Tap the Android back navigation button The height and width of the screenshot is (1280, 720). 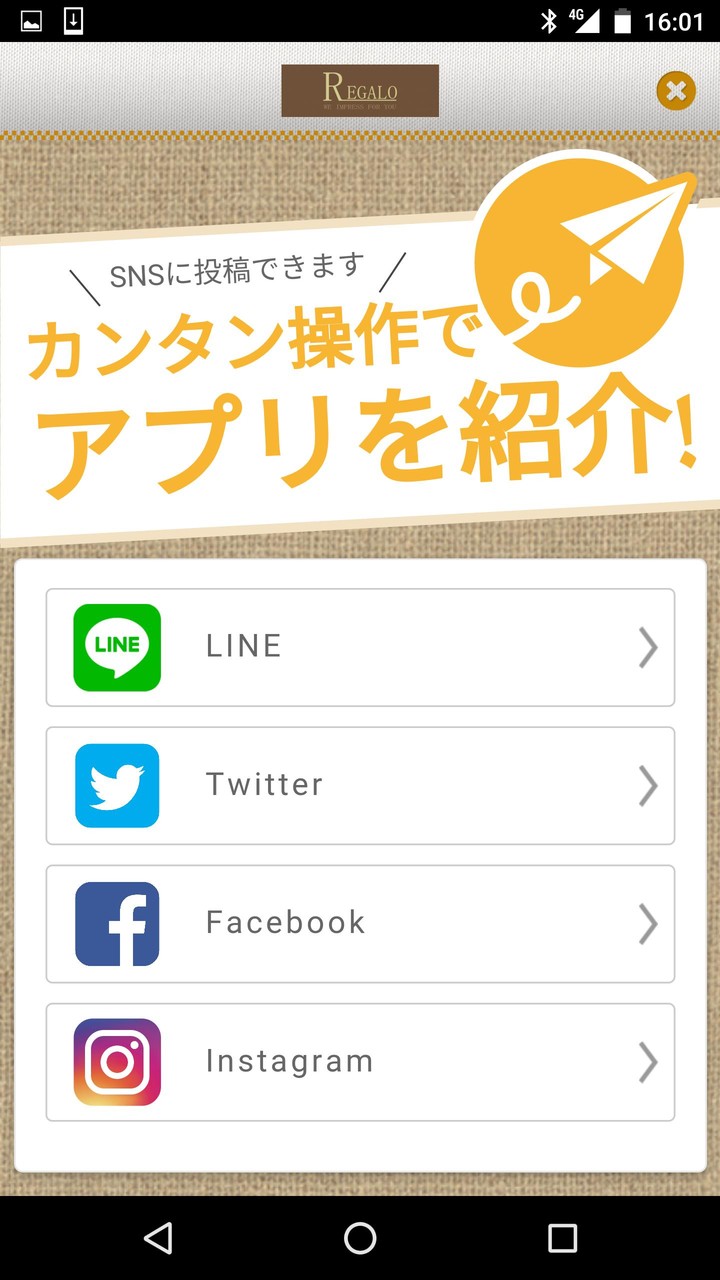pos(158,1237)
